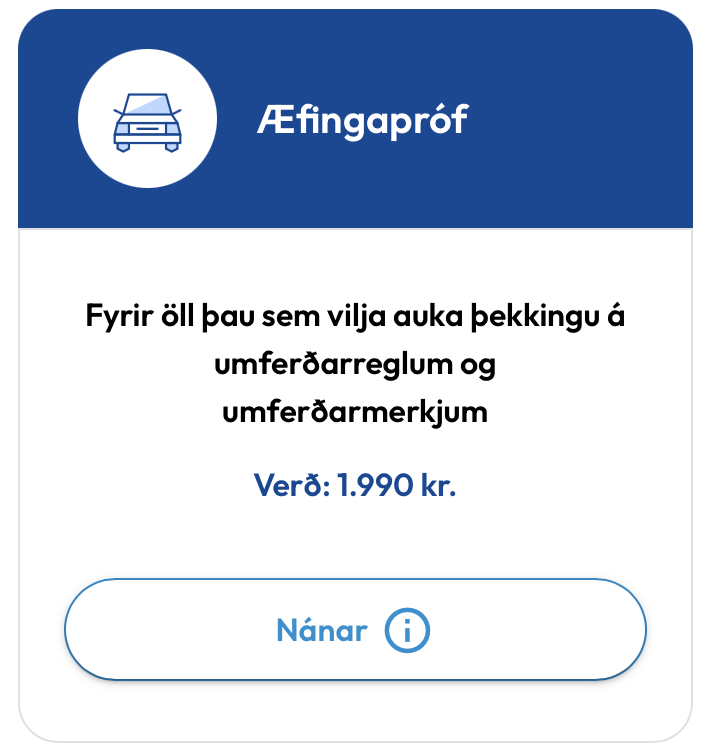Open Nánar details for Æfingapróf
Screen dimensions: 710x752
(x=355, y=630)
